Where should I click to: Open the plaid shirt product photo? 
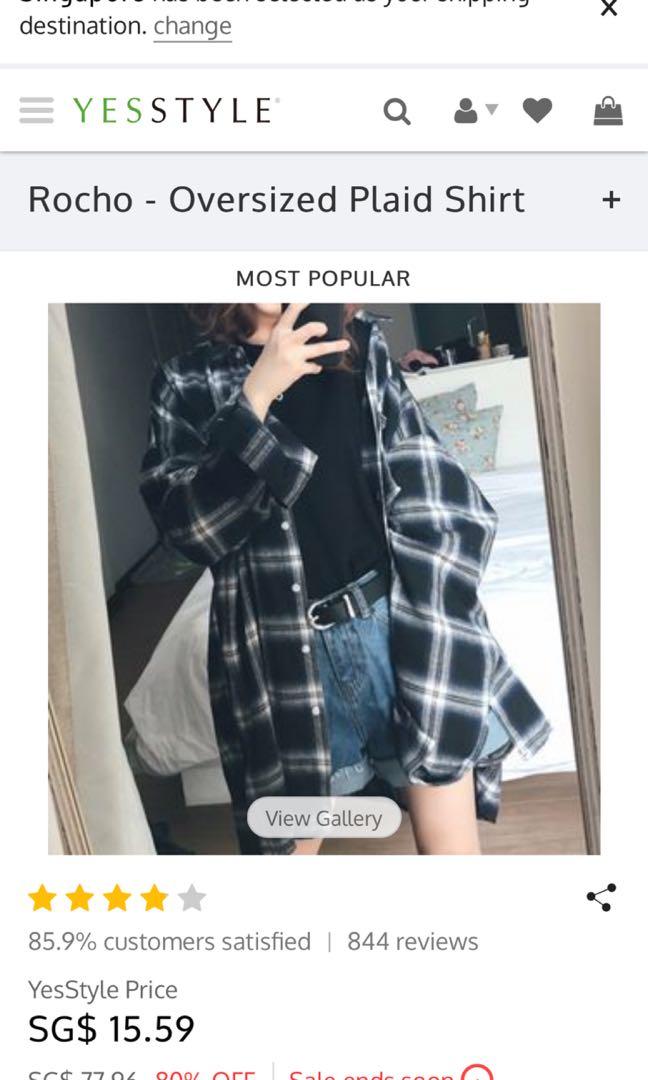click(x=323, y=560)
